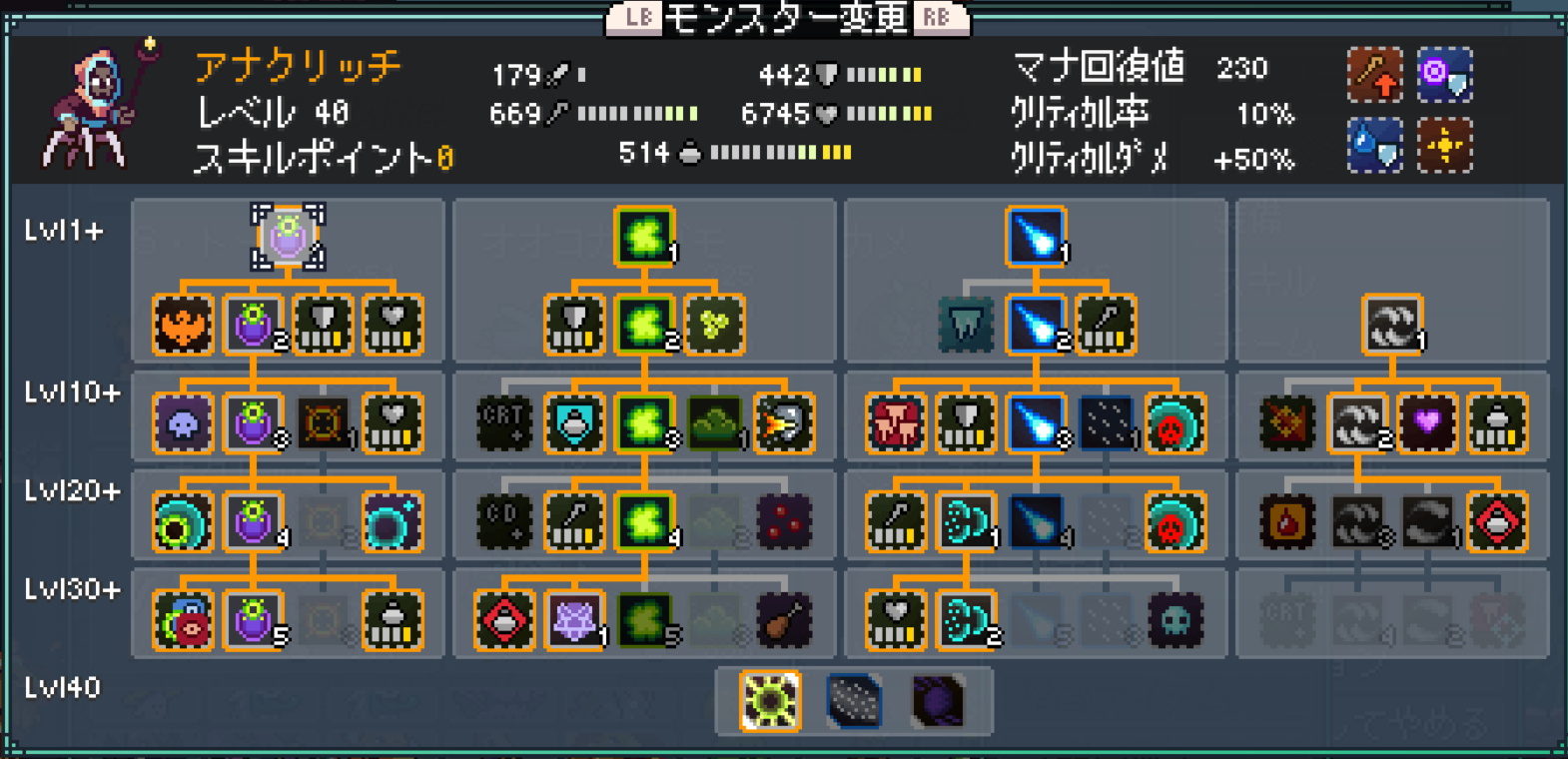Open the golden star equipment slot
This screenshot has width=1568, height=759.
1444,146
